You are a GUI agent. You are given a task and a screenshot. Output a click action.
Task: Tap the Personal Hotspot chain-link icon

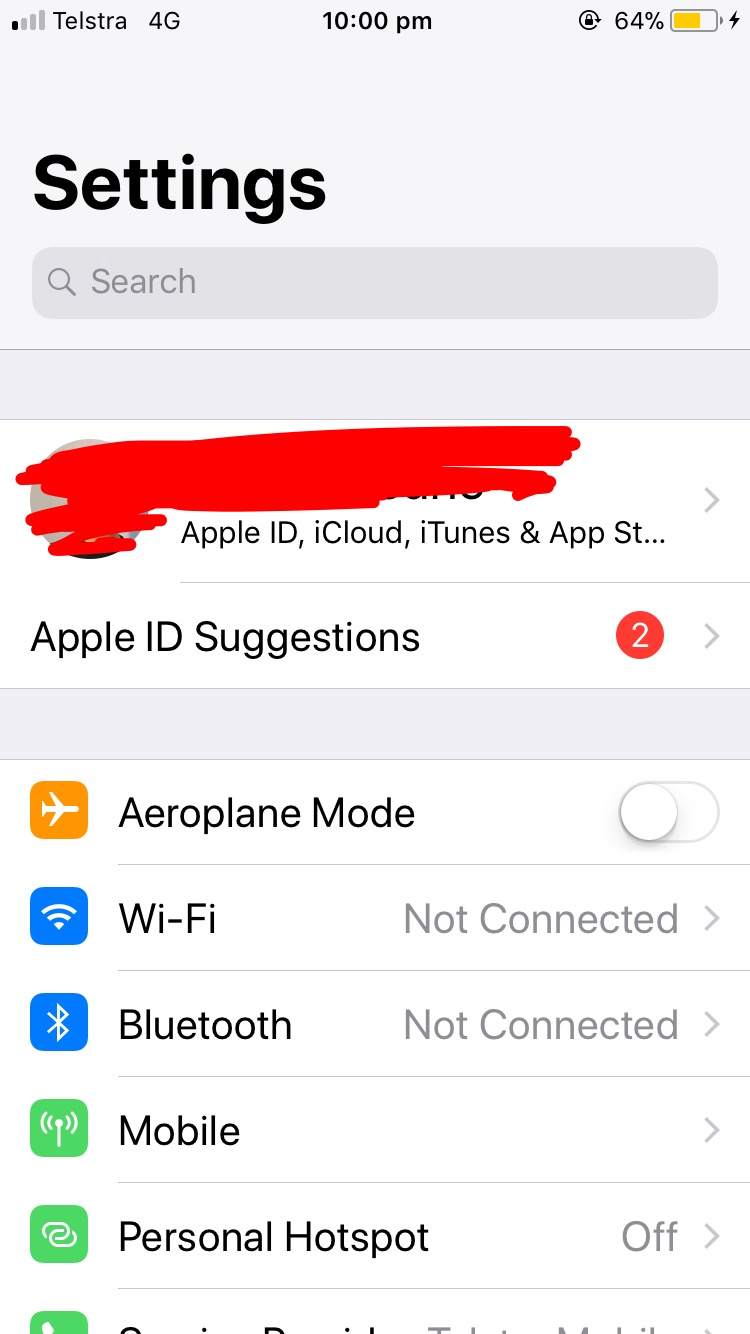(x=59, y=1234)
